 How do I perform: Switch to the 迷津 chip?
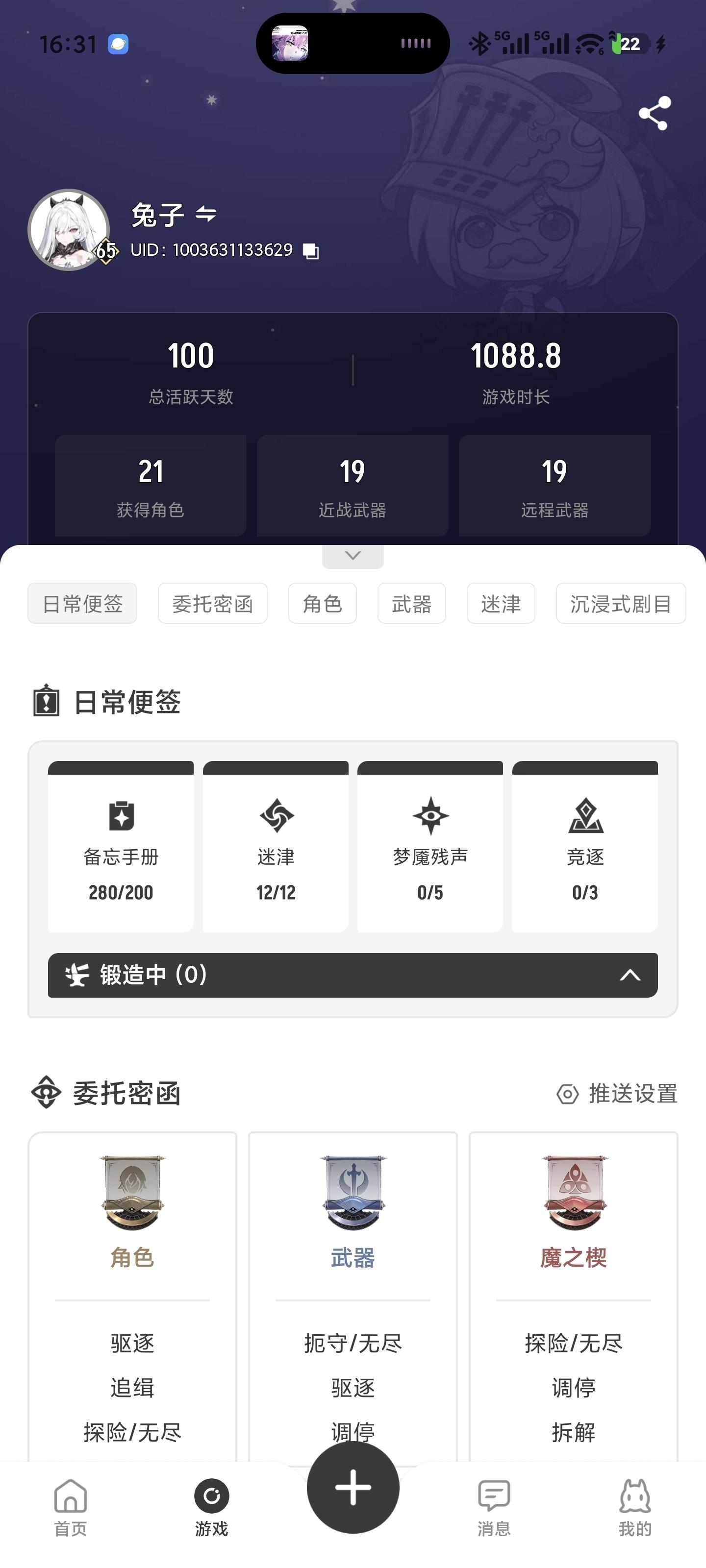click(x=501, y=603)
